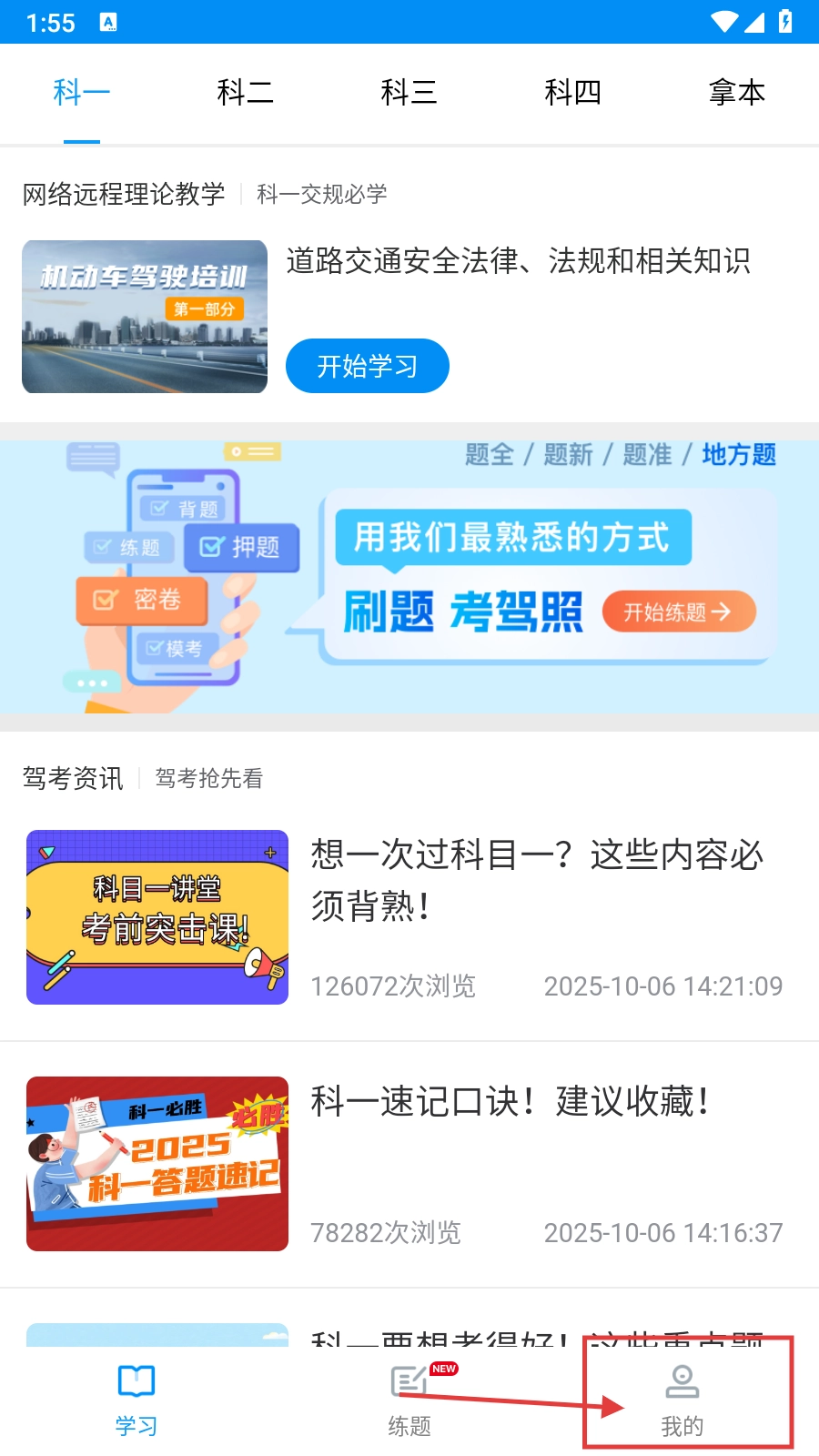Switch to the 科四 tab

point(572,93)
